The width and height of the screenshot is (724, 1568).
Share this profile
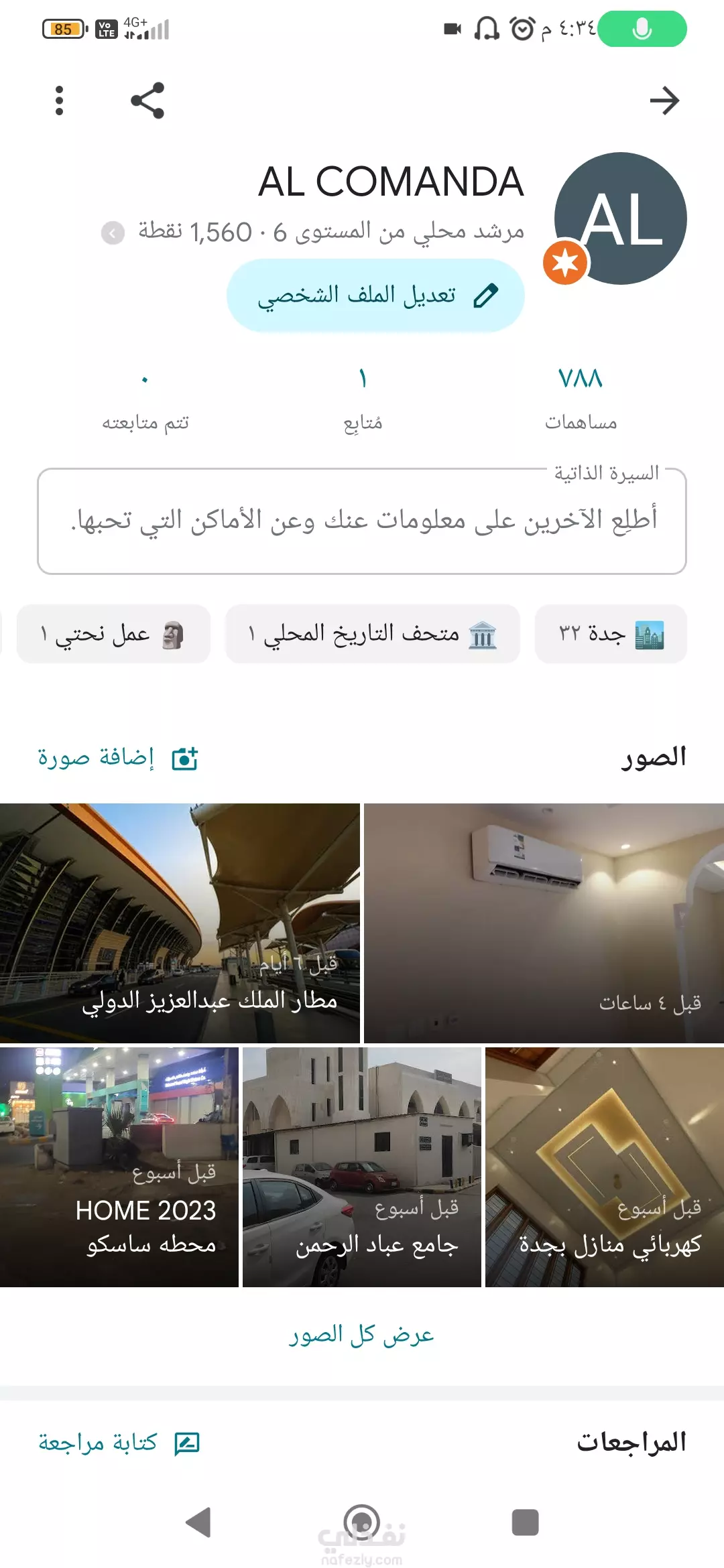[147, 101]
